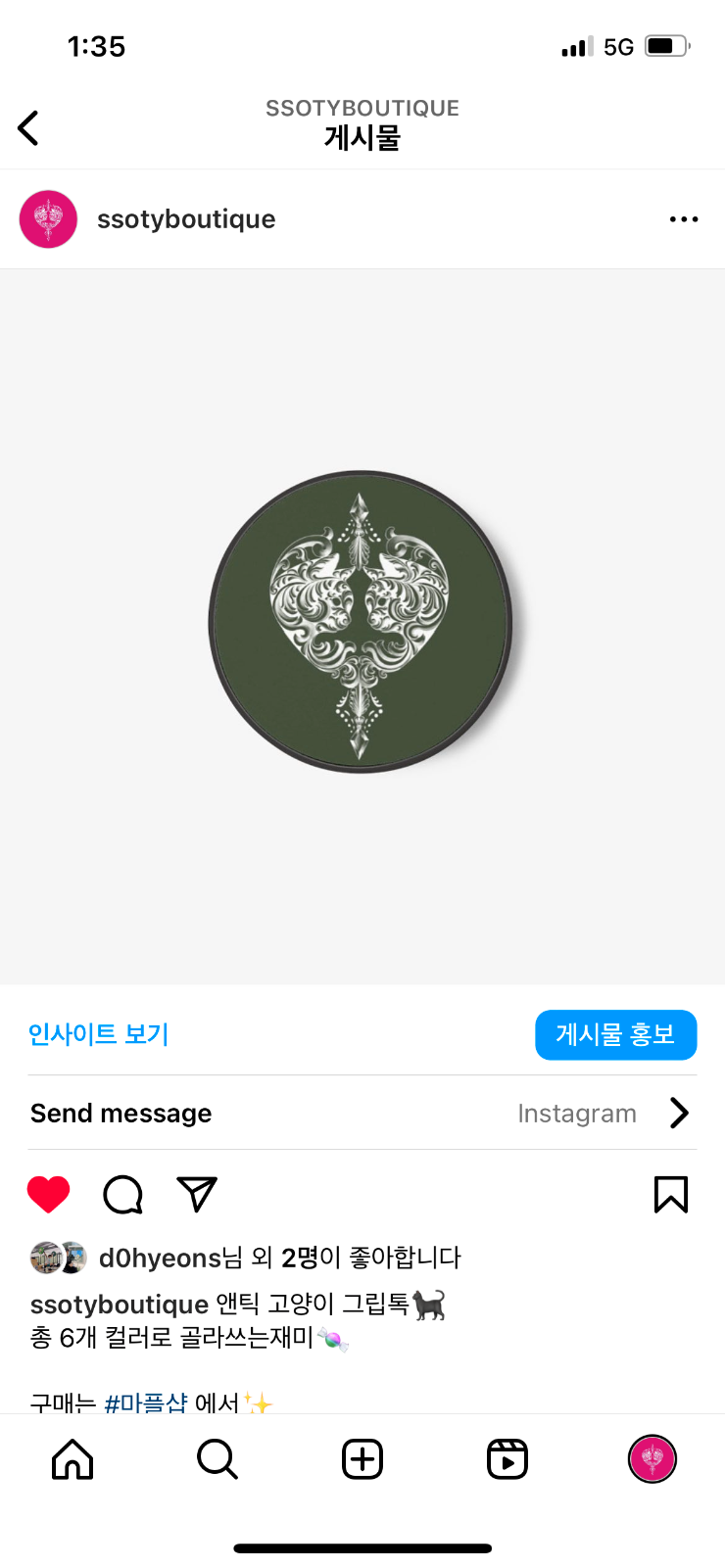Switch to the Home tab
This screenshot has height=1568, width=725.
[72, 1459]
